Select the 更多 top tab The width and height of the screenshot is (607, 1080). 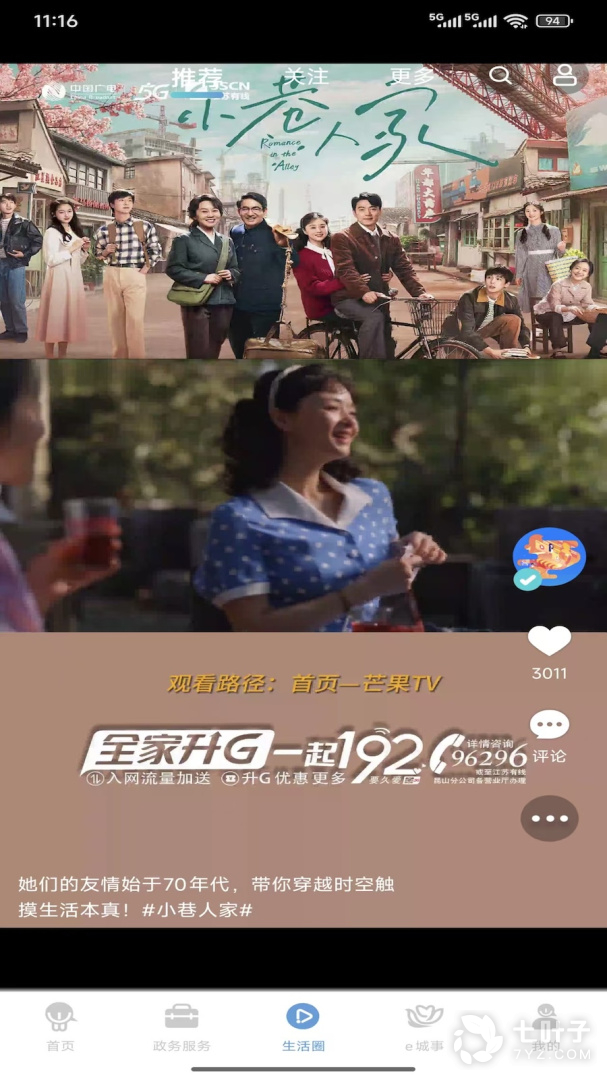412,77
